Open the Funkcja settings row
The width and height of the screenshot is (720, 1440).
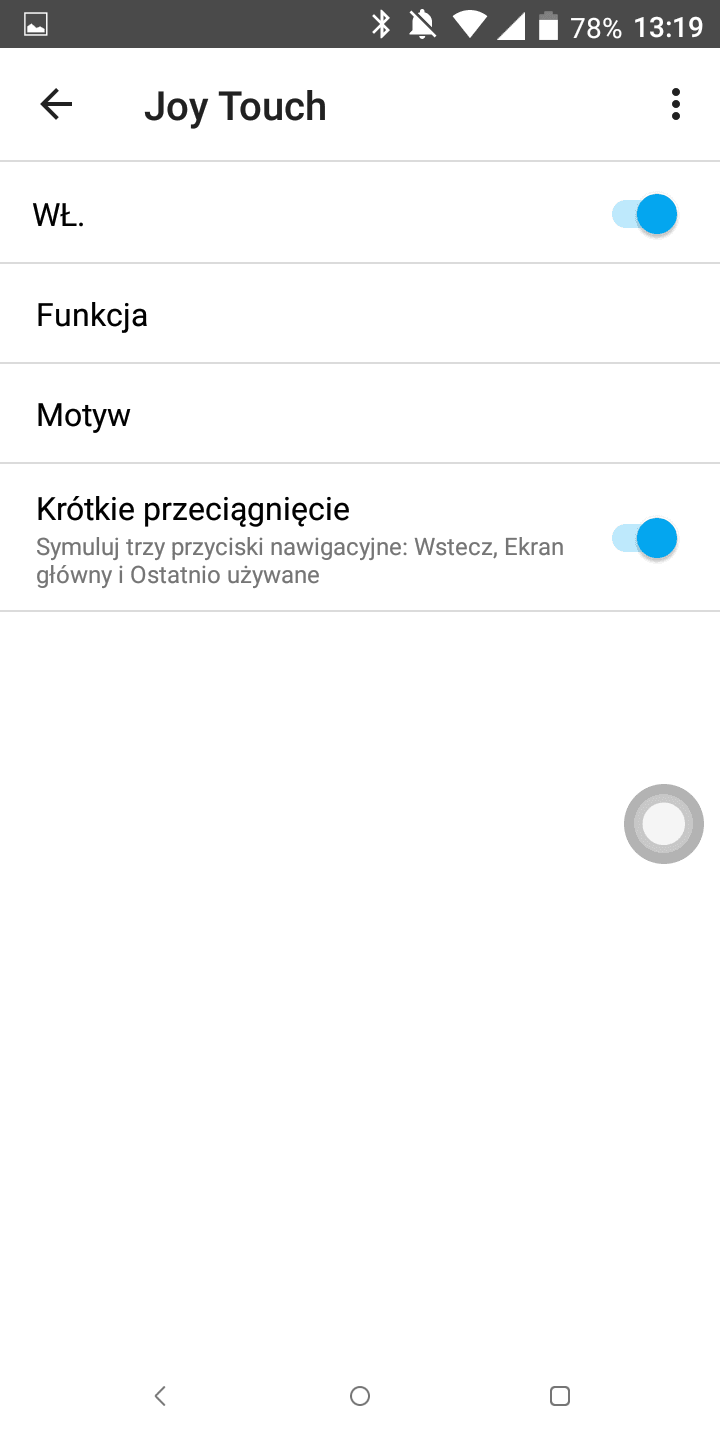360,314
